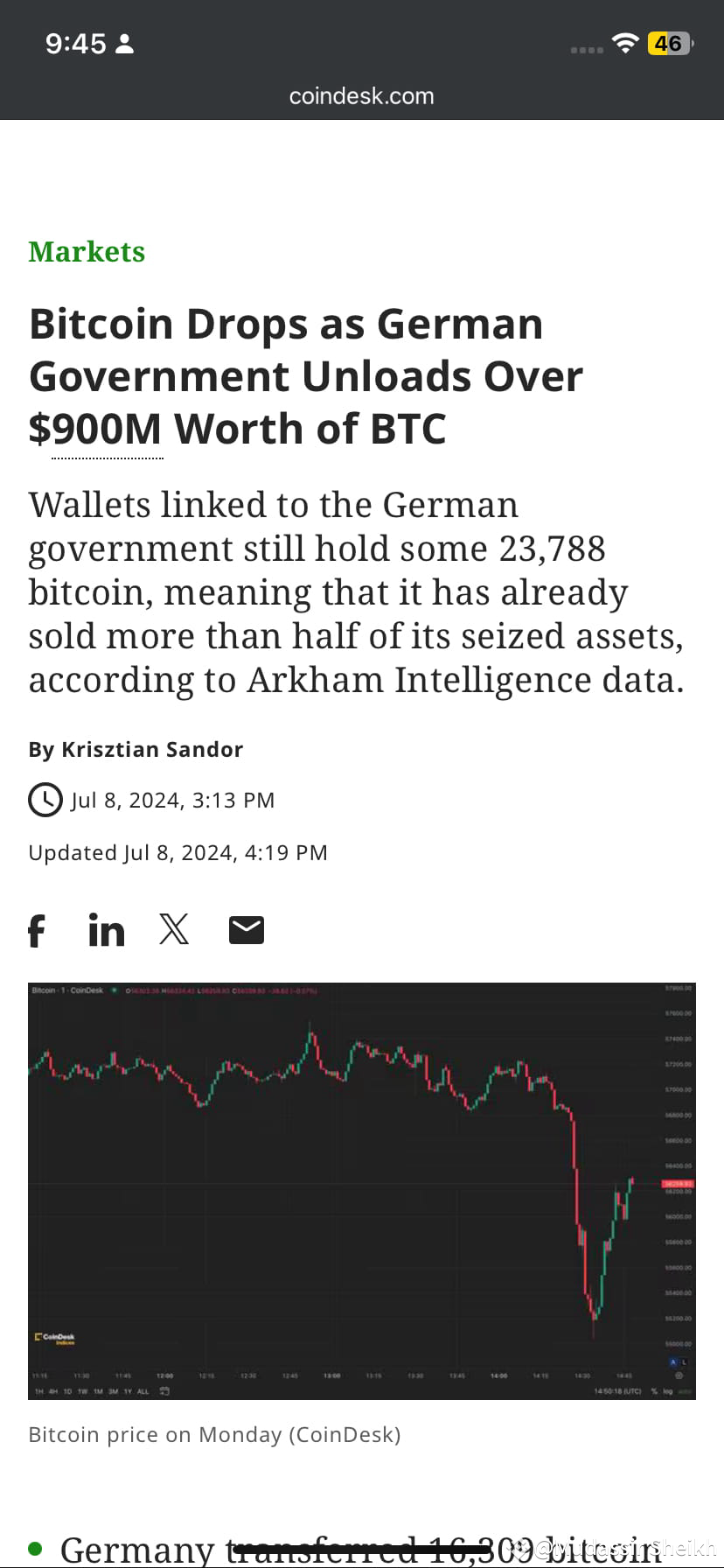Open the UTC timezone selector
The image size is (724, 1568).
(x=618, y=1390)
